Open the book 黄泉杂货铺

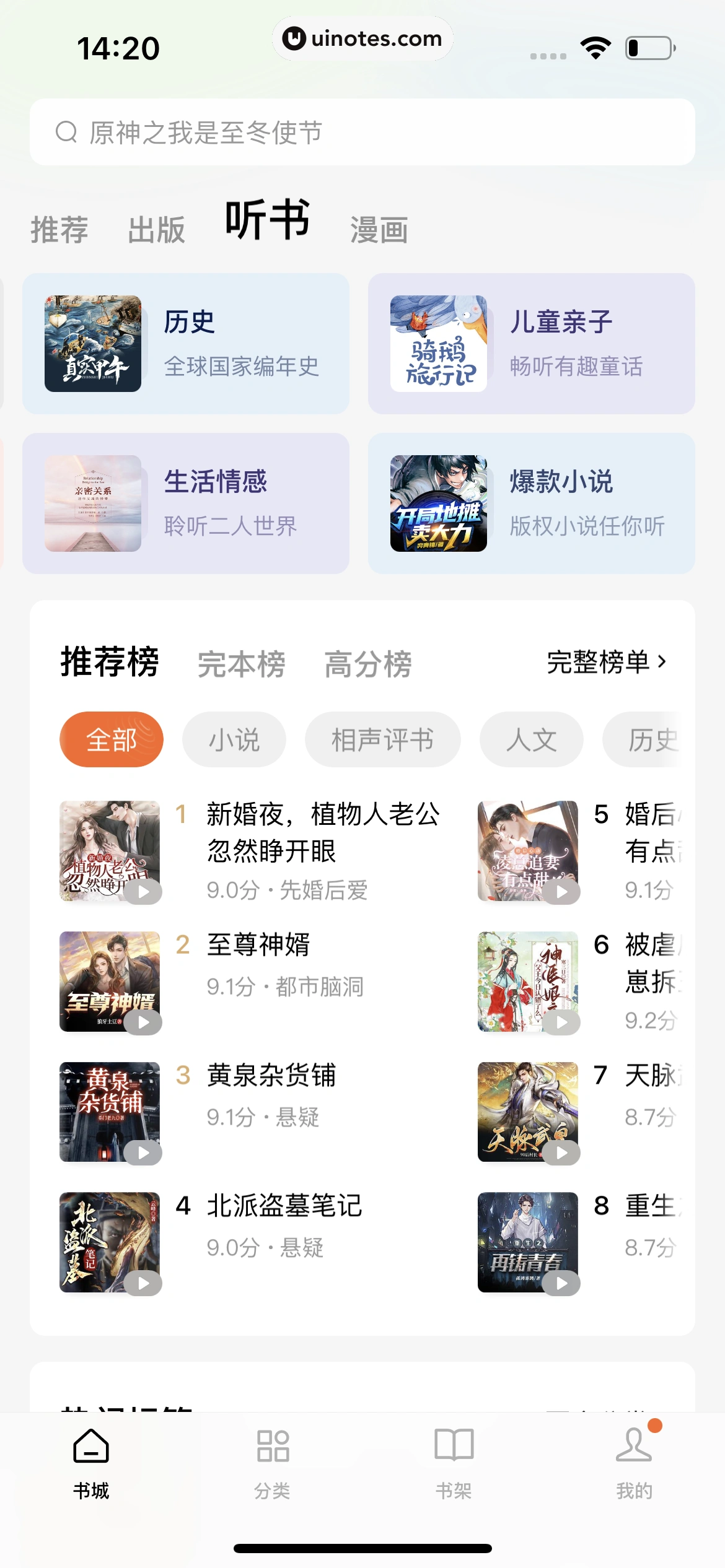[271, 1076]
